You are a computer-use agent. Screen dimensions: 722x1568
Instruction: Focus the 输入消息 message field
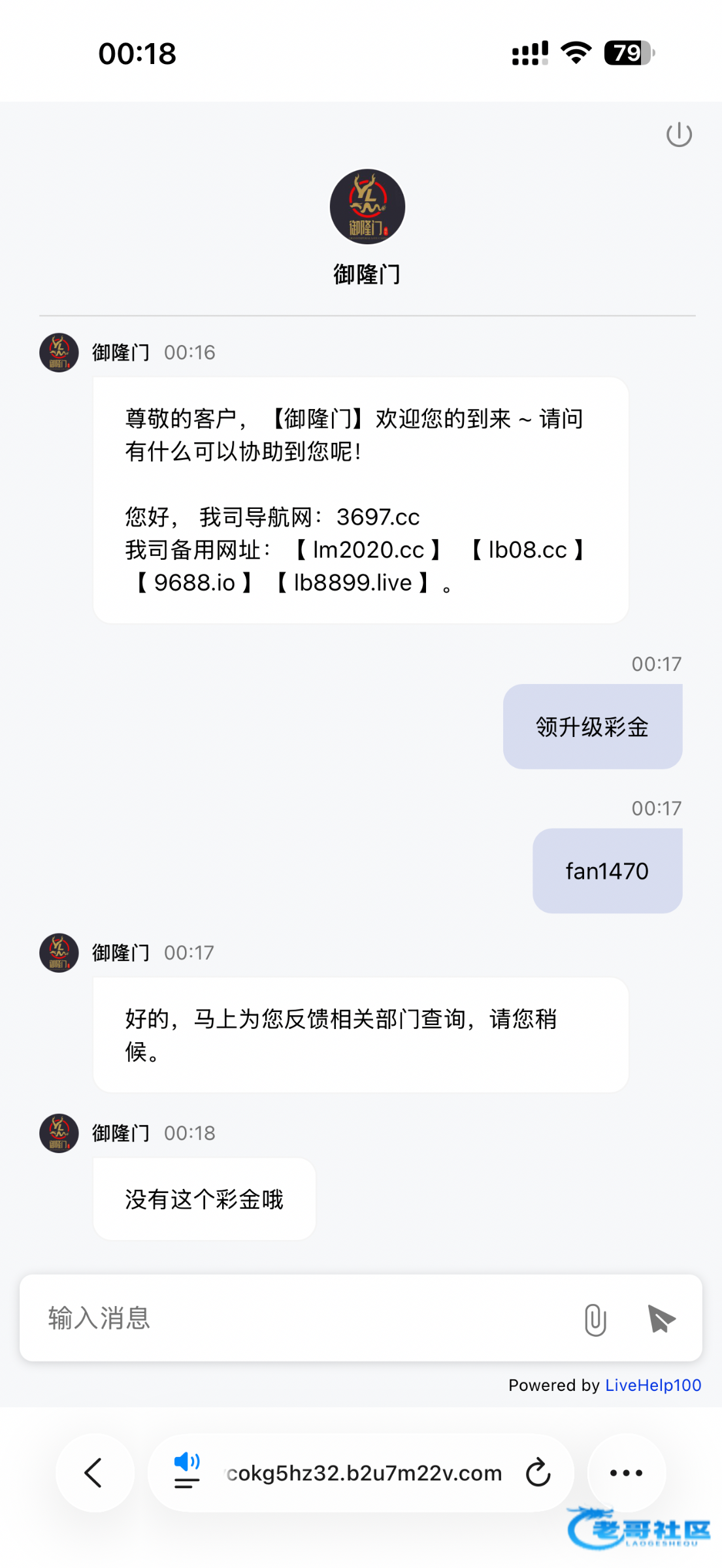coord(307,1318)
